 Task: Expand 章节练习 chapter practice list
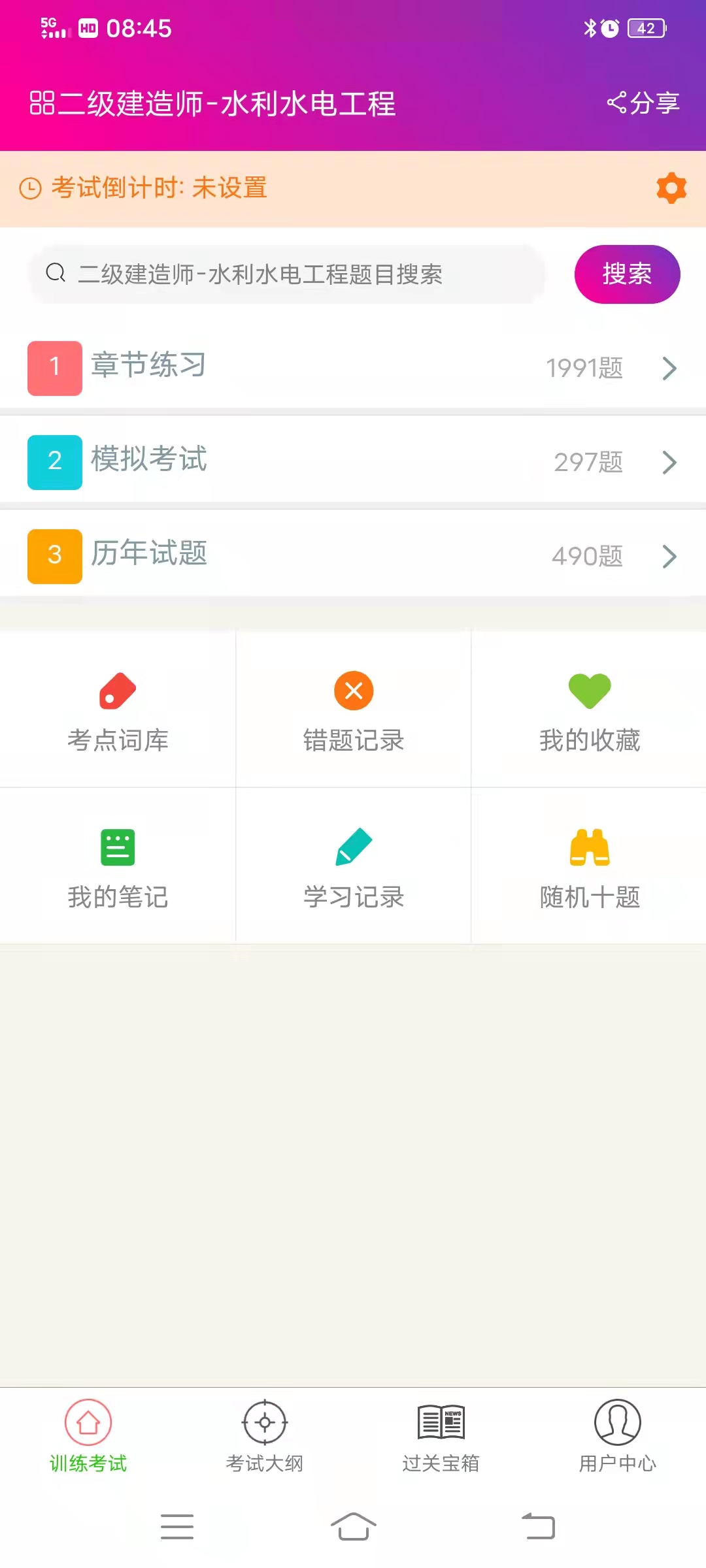click(353, 368)
